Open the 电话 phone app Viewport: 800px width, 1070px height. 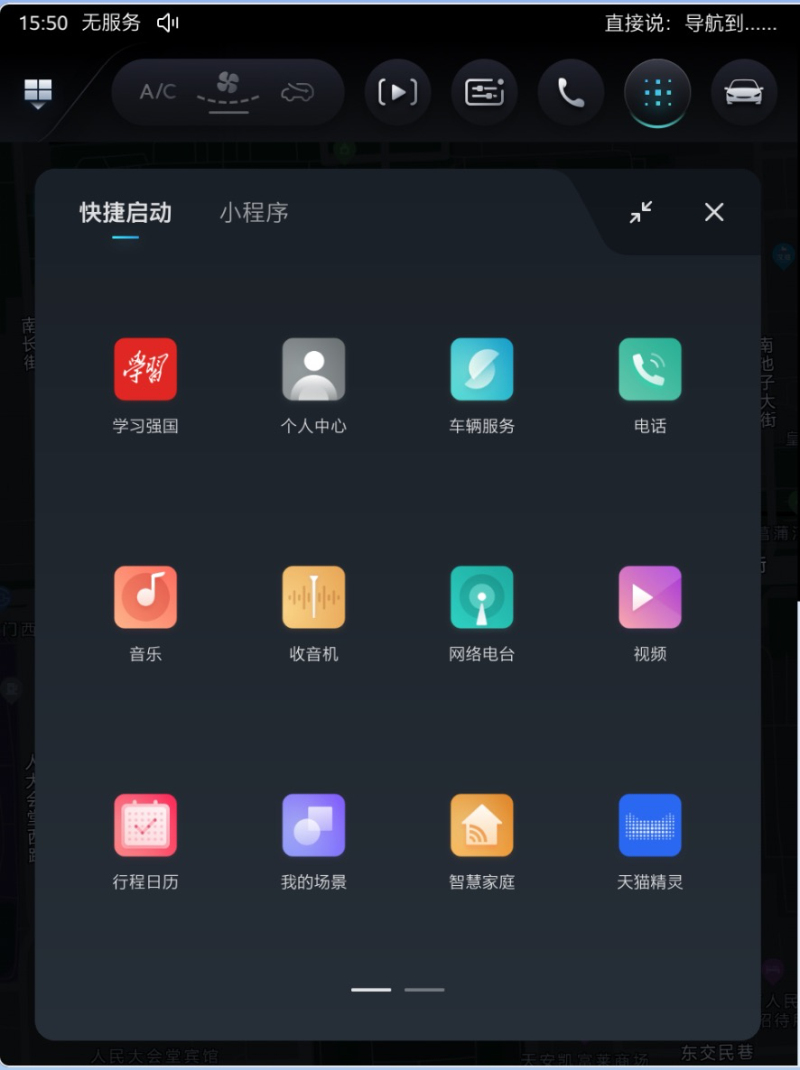(650, 369)
